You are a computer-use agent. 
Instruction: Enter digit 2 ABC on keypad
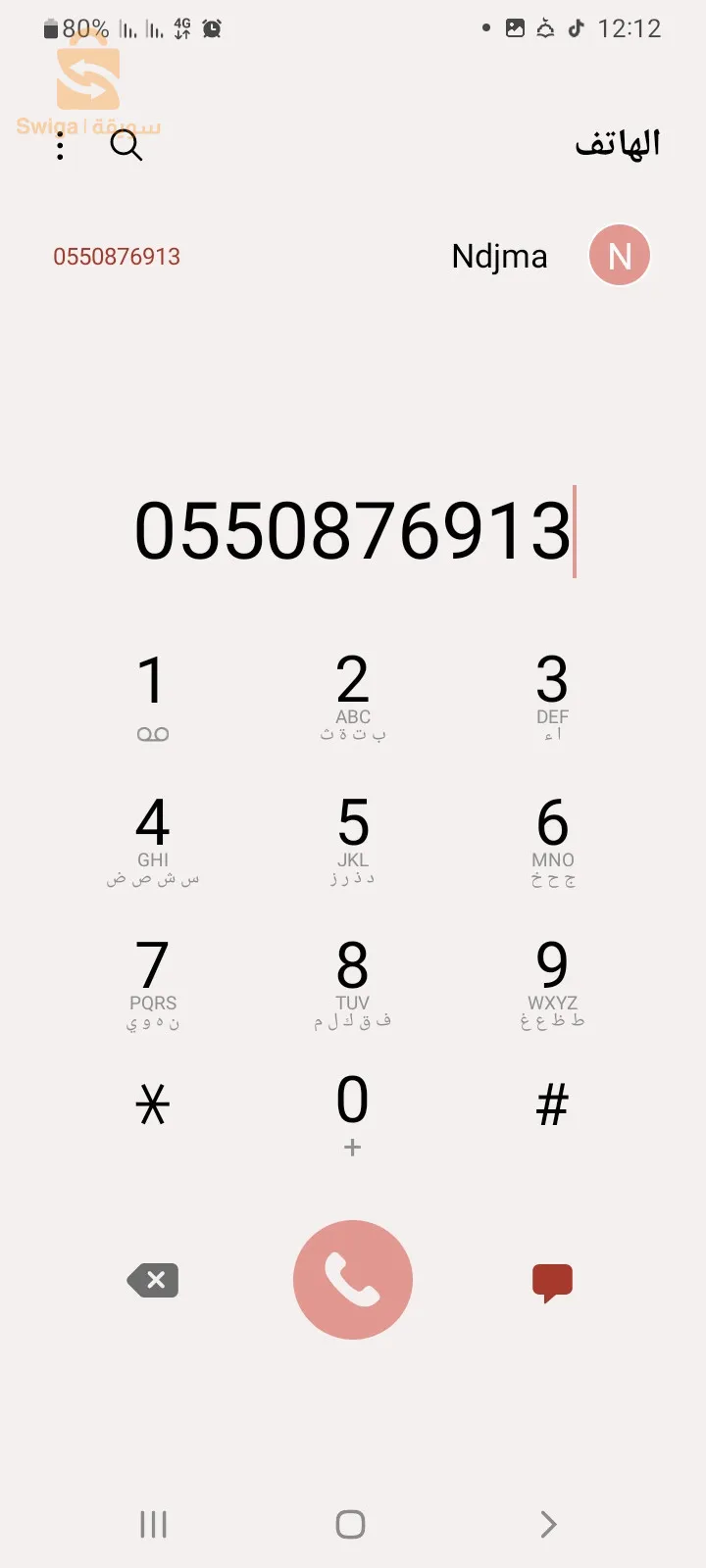(353, 694)
